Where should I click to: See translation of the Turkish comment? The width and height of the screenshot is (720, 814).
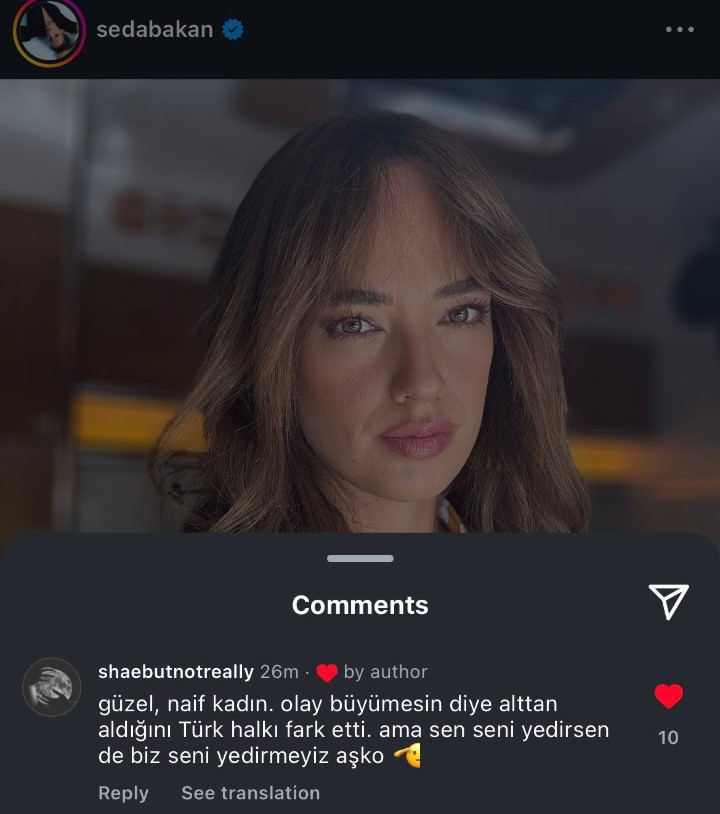250,793
